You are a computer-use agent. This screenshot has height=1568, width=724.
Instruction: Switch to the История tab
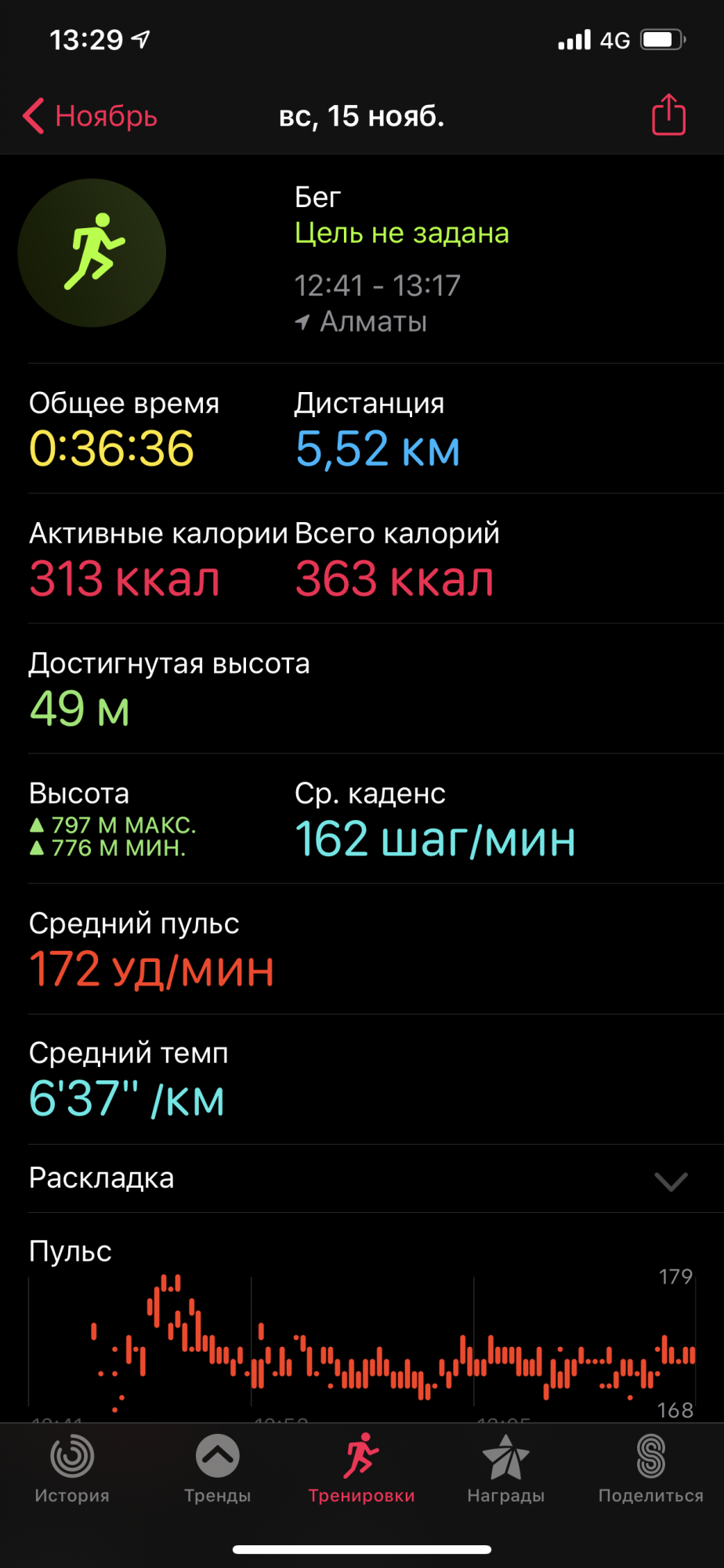72,1469
